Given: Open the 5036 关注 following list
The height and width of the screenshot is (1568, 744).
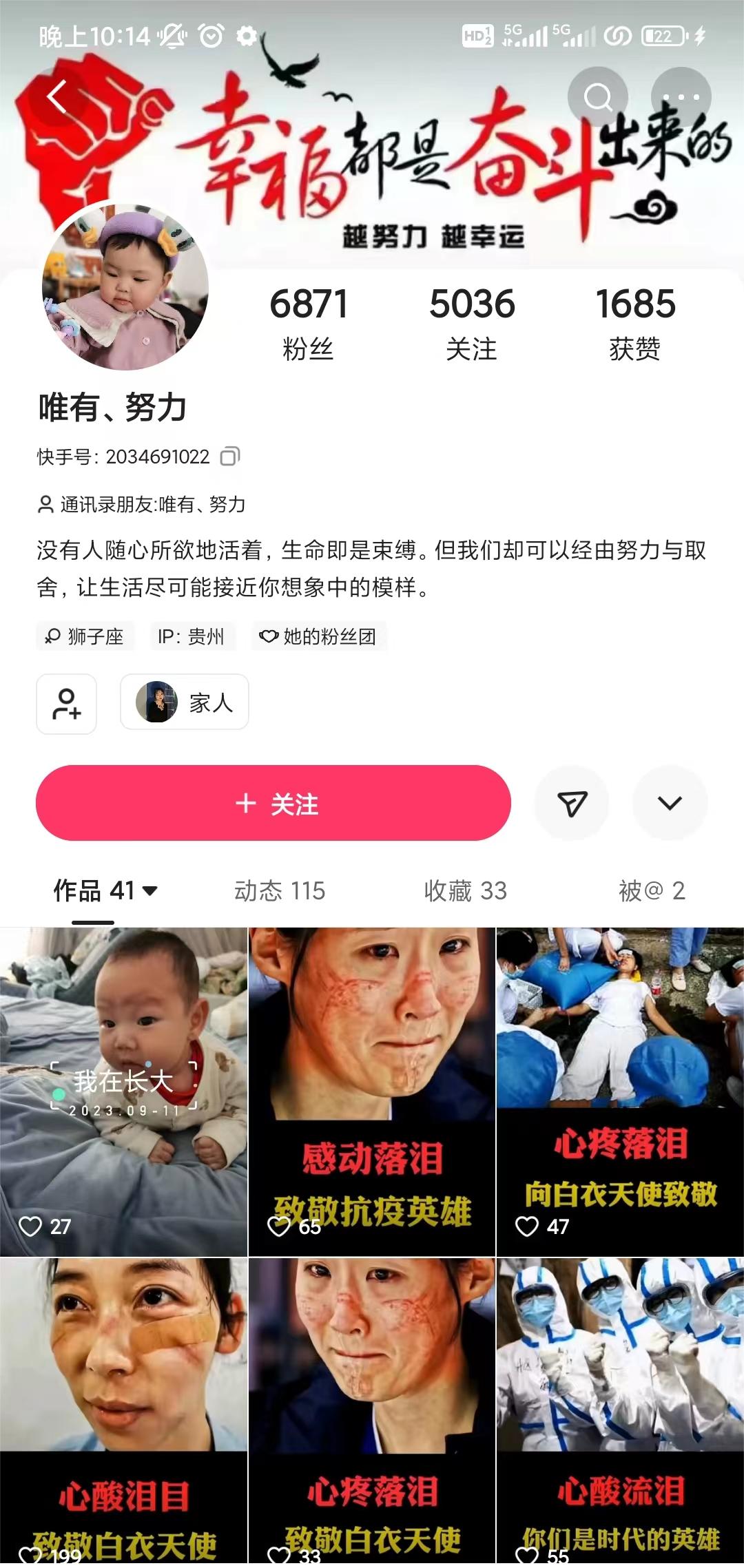Looking at the screenshot, I should point(472,322).
